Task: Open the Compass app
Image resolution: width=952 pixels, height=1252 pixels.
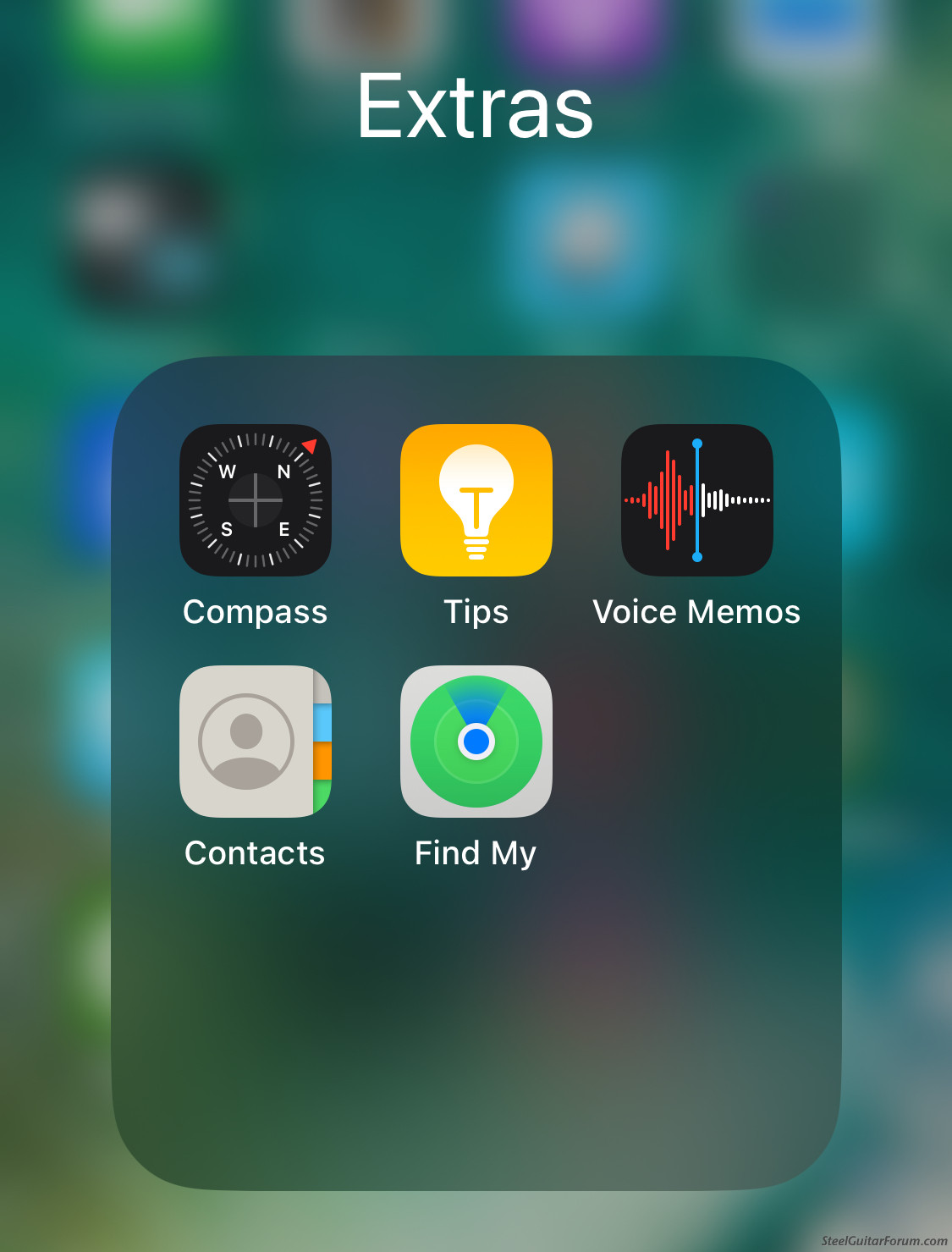Action: click(x=255, y=499)
